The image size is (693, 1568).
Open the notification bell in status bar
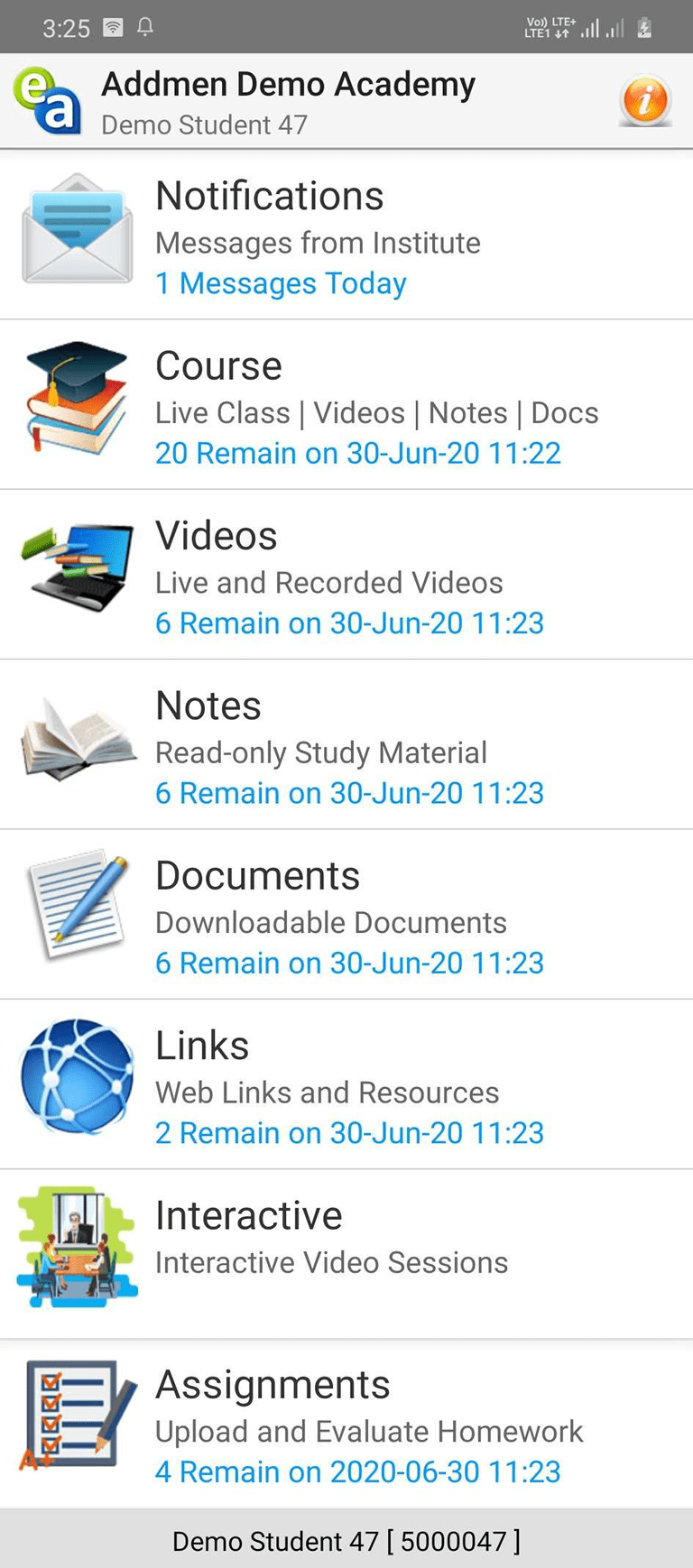tap(145, 28)
